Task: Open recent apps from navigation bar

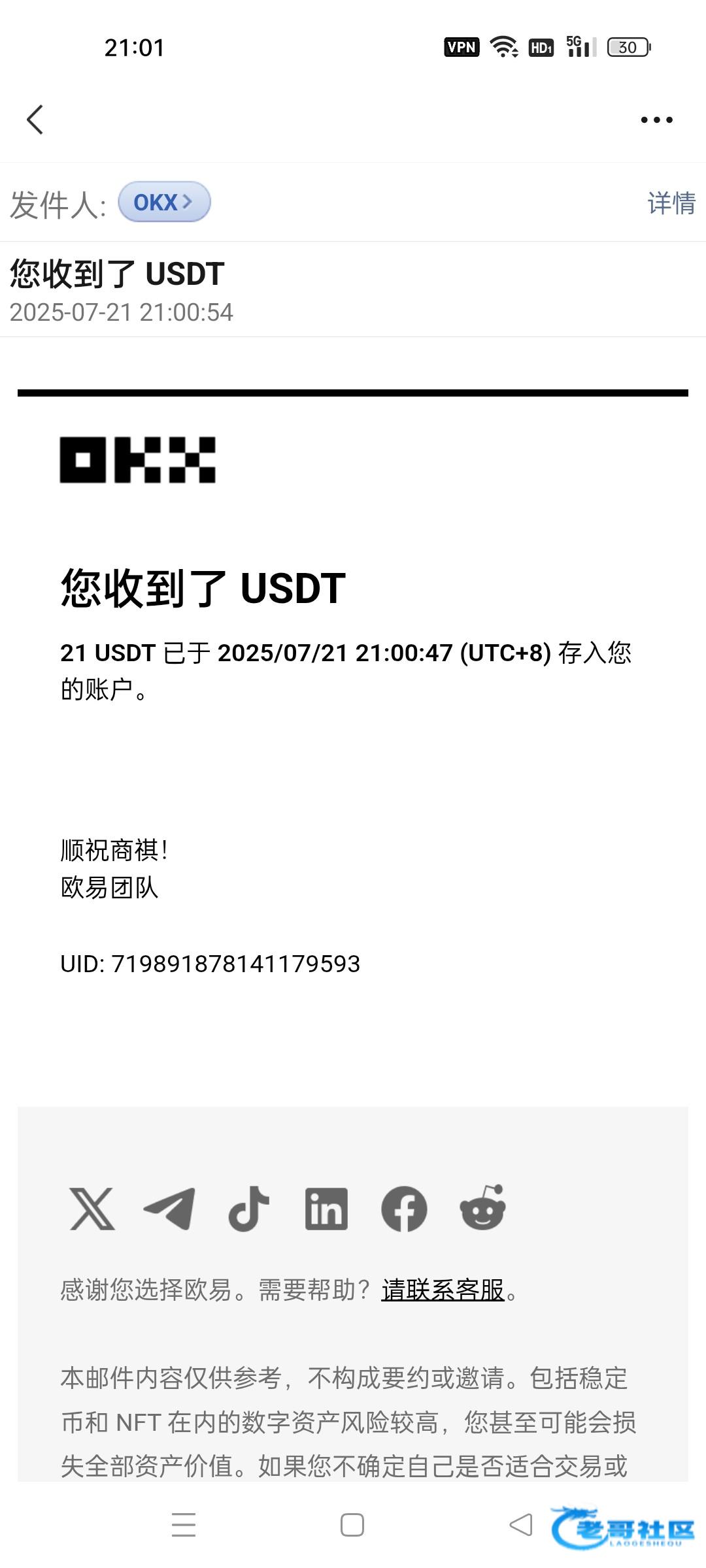Action: click(184, 1525)
